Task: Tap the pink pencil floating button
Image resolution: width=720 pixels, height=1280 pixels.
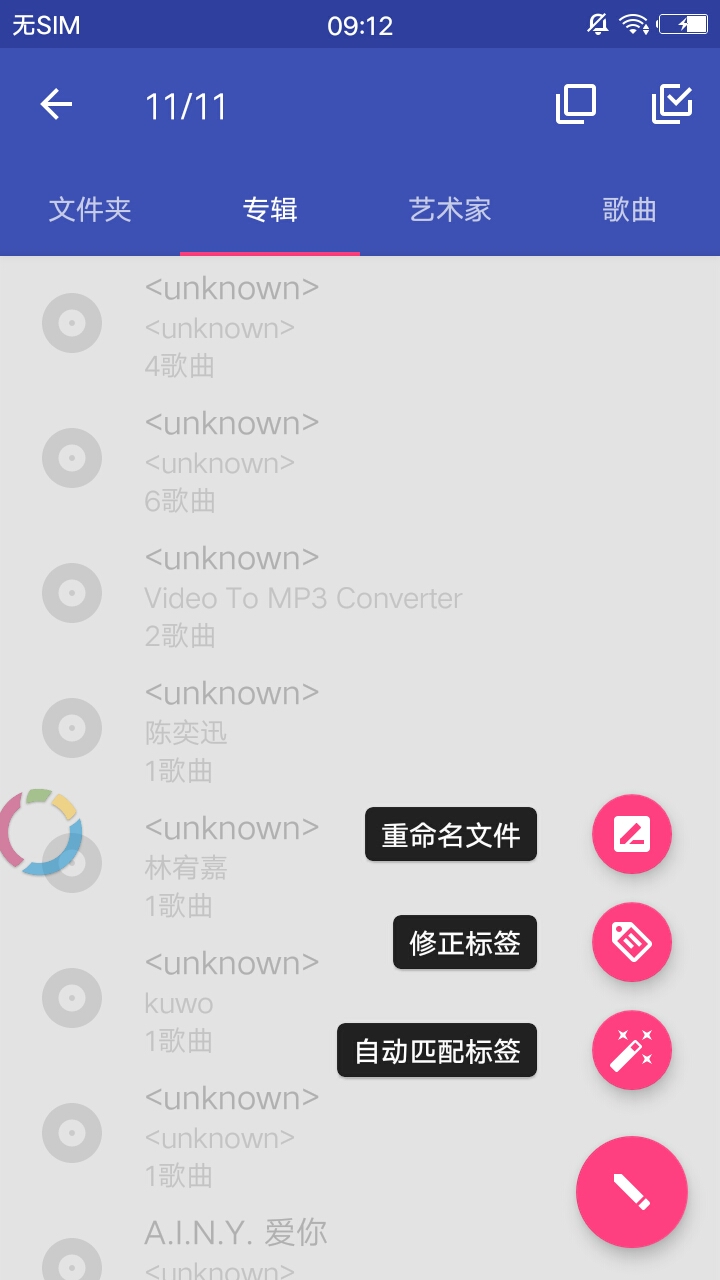Action: (x=631, y=1191)
